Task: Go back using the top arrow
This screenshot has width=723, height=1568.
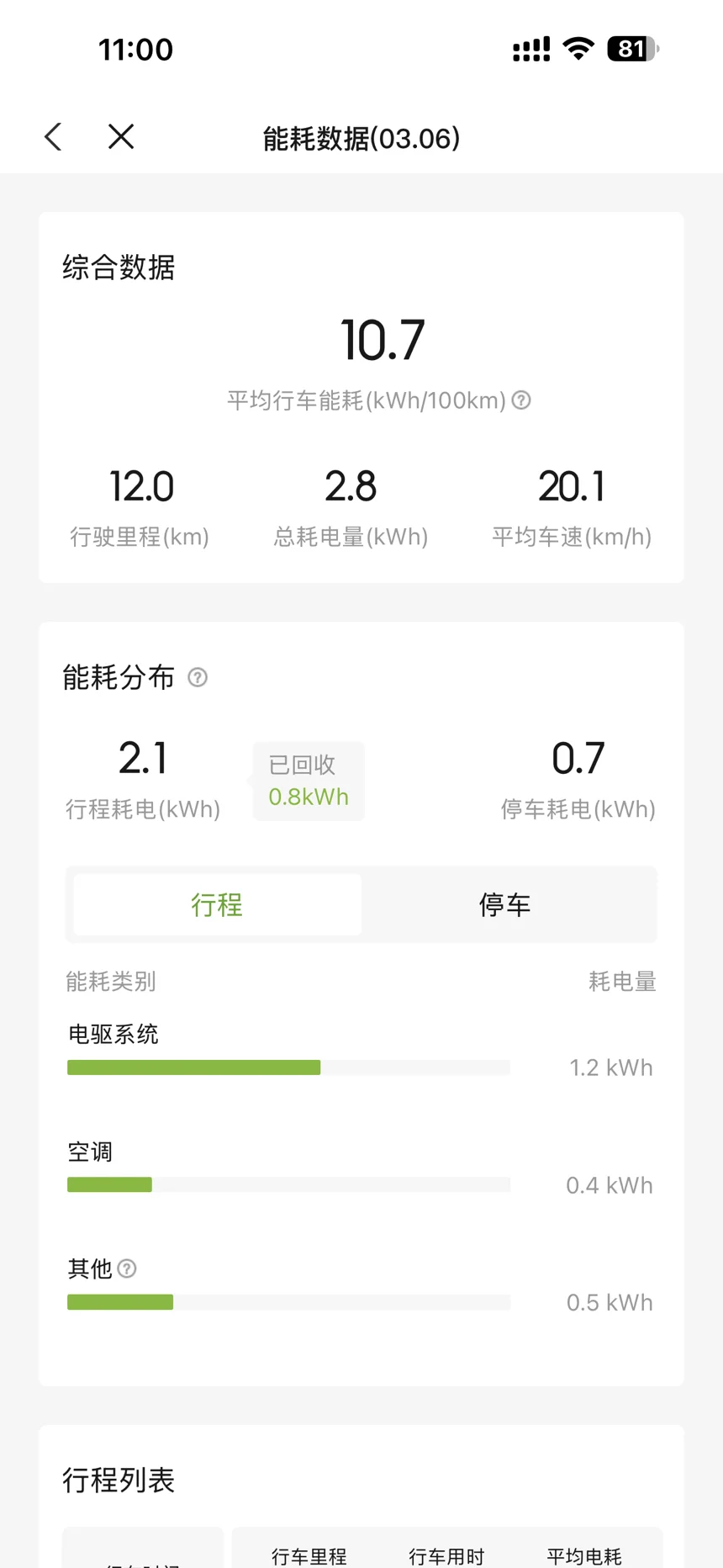Action: [x=53, y=137]
